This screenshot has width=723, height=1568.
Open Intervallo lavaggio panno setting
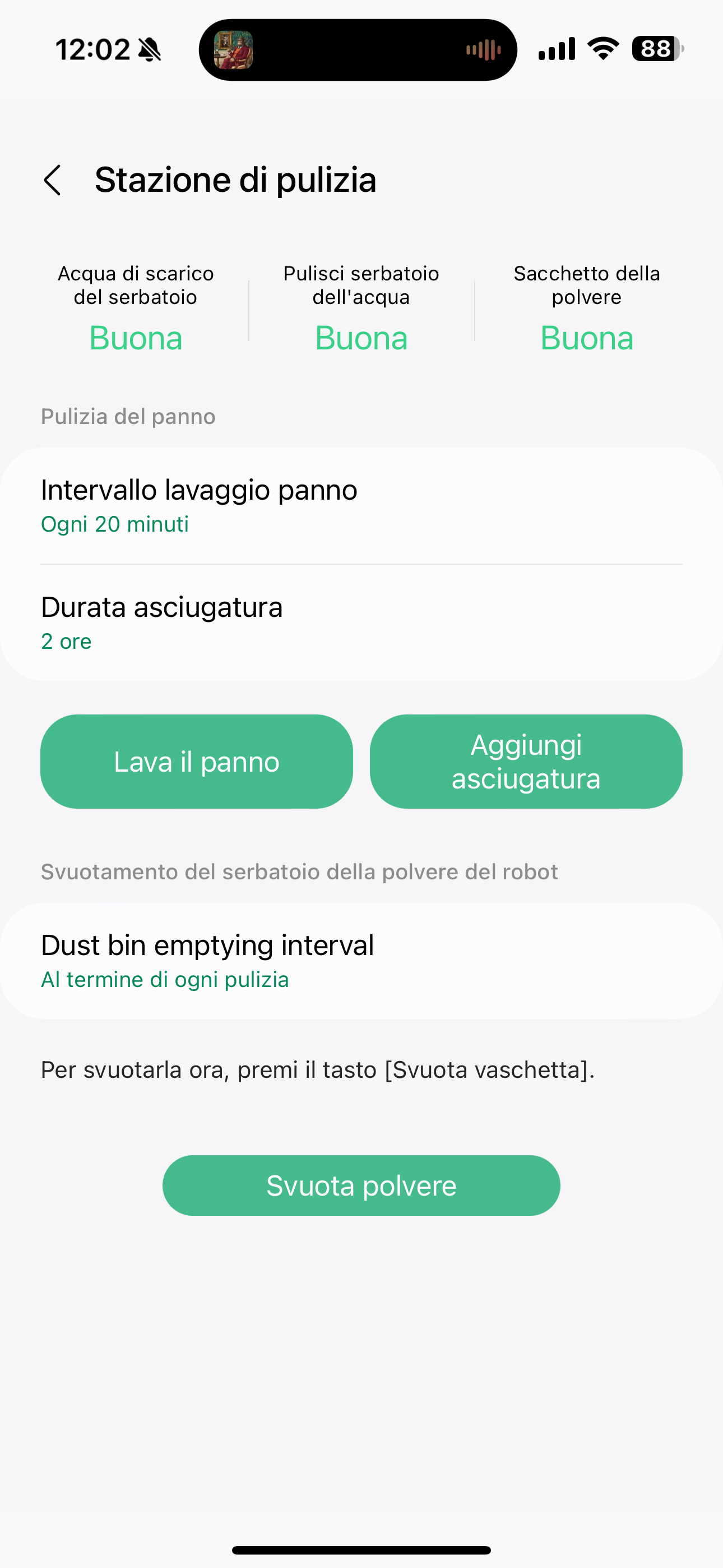pyautogui.click(x=361, y=506)
